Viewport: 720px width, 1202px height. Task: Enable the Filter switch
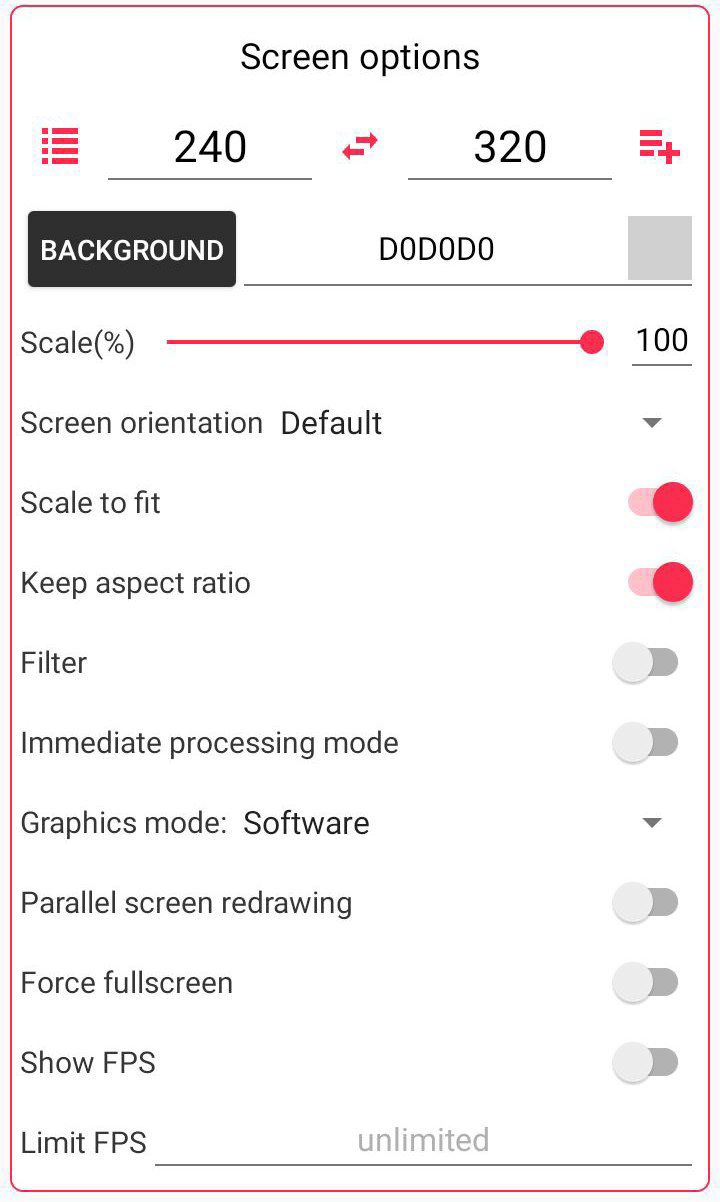pos(646,662)
